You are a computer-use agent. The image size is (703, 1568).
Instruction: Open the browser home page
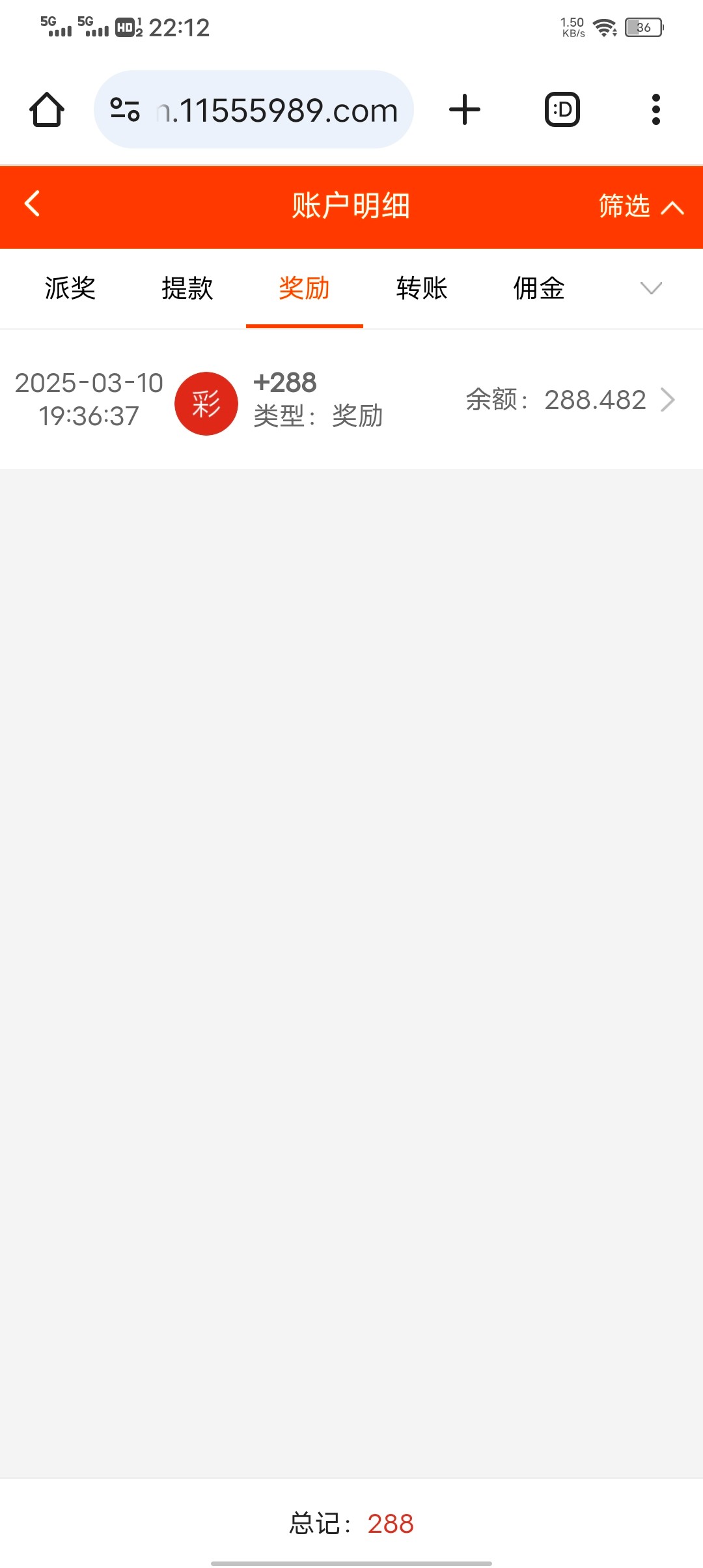click(x=47, y=109)
